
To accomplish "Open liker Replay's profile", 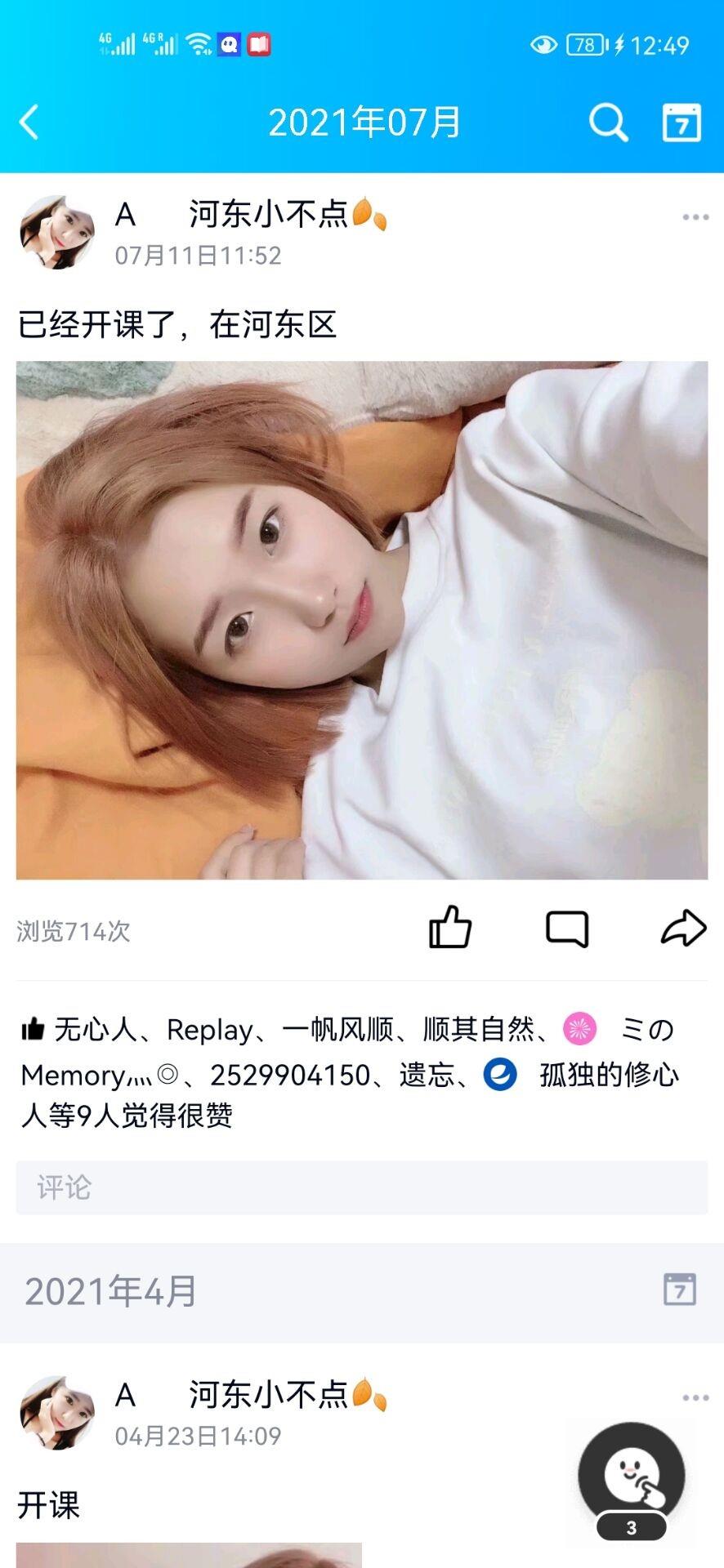I will point(209,1030).
